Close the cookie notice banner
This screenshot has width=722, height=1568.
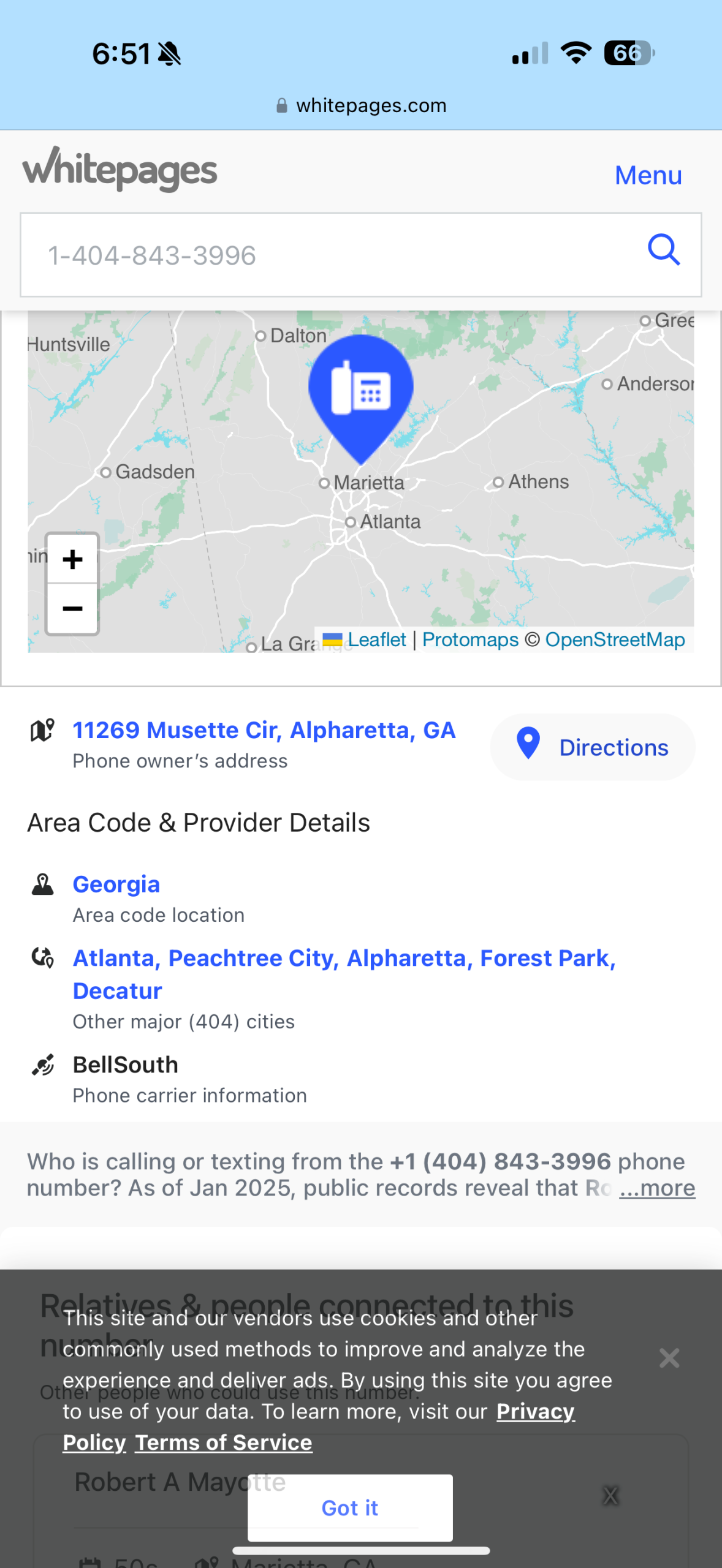[x=669, y=1359]
